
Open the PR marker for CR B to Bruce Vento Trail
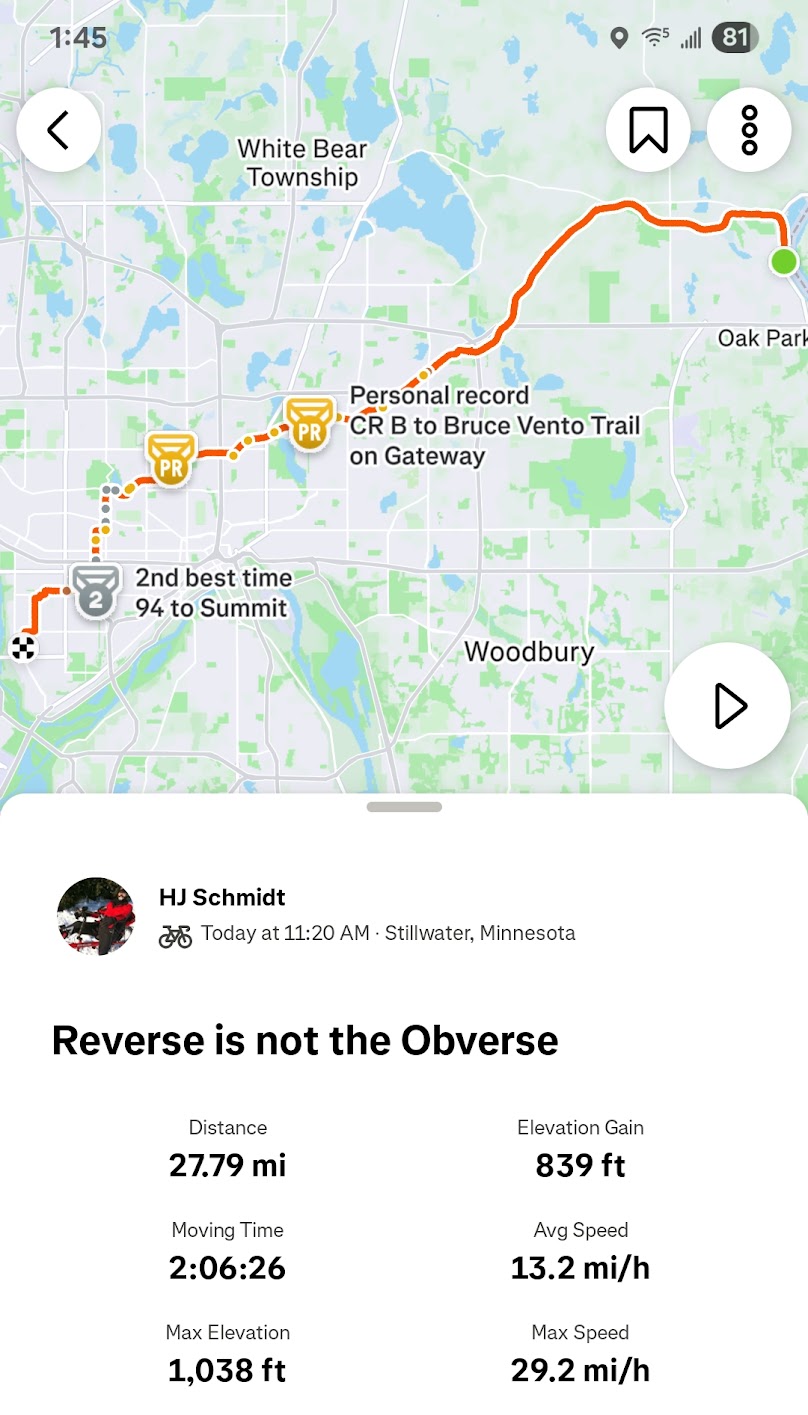(309, 424)
